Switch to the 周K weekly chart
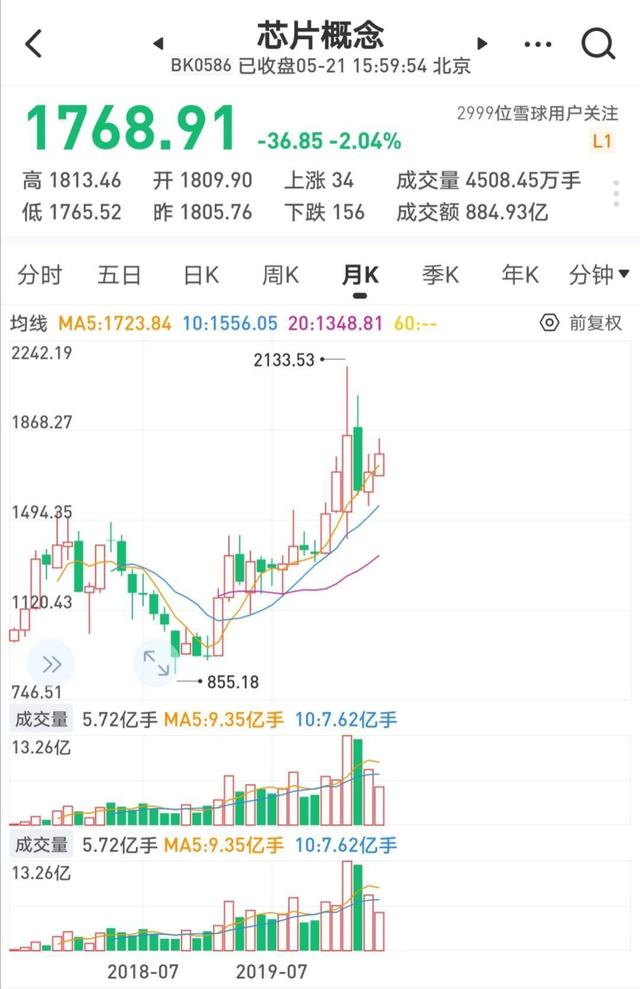The image size is (640, 989). pyautogui.click(x=280, y=275)
